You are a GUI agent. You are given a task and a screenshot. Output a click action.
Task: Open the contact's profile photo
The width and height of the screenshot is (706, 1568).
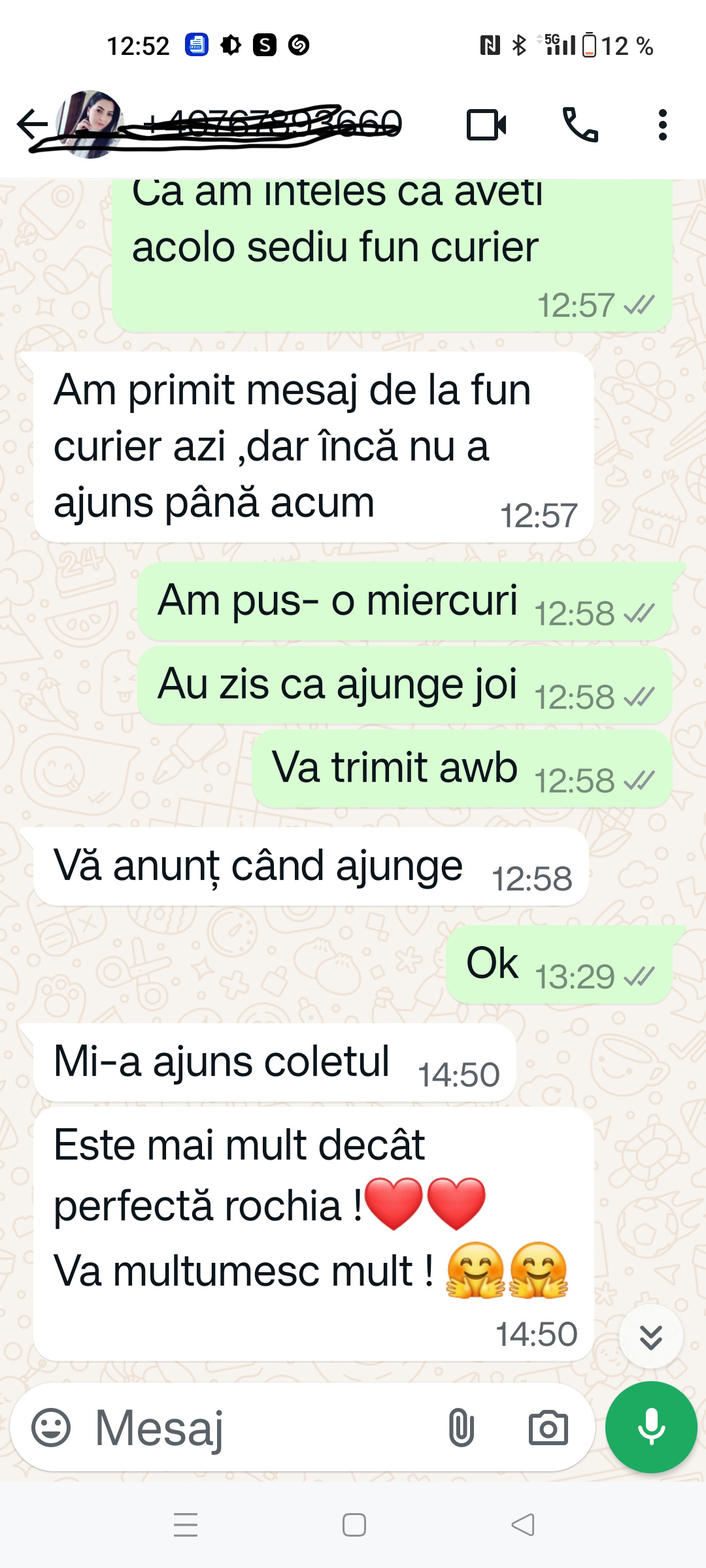click(90, 124)
